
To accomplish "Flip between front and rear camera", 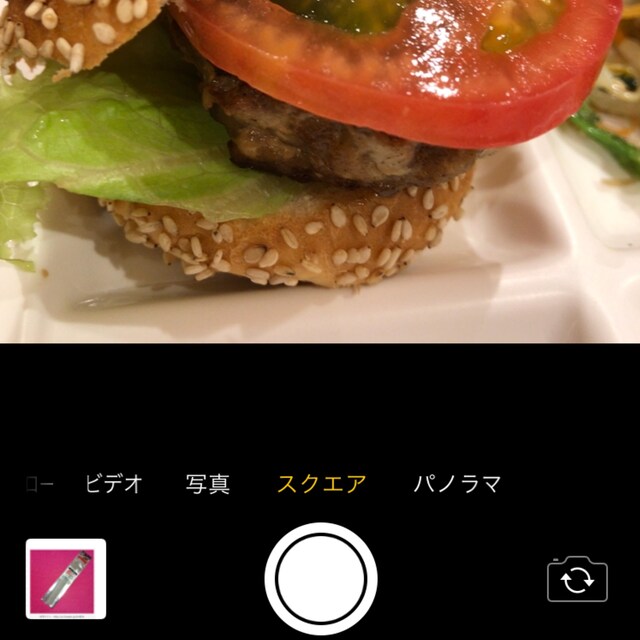I will (x=577, y=580).
